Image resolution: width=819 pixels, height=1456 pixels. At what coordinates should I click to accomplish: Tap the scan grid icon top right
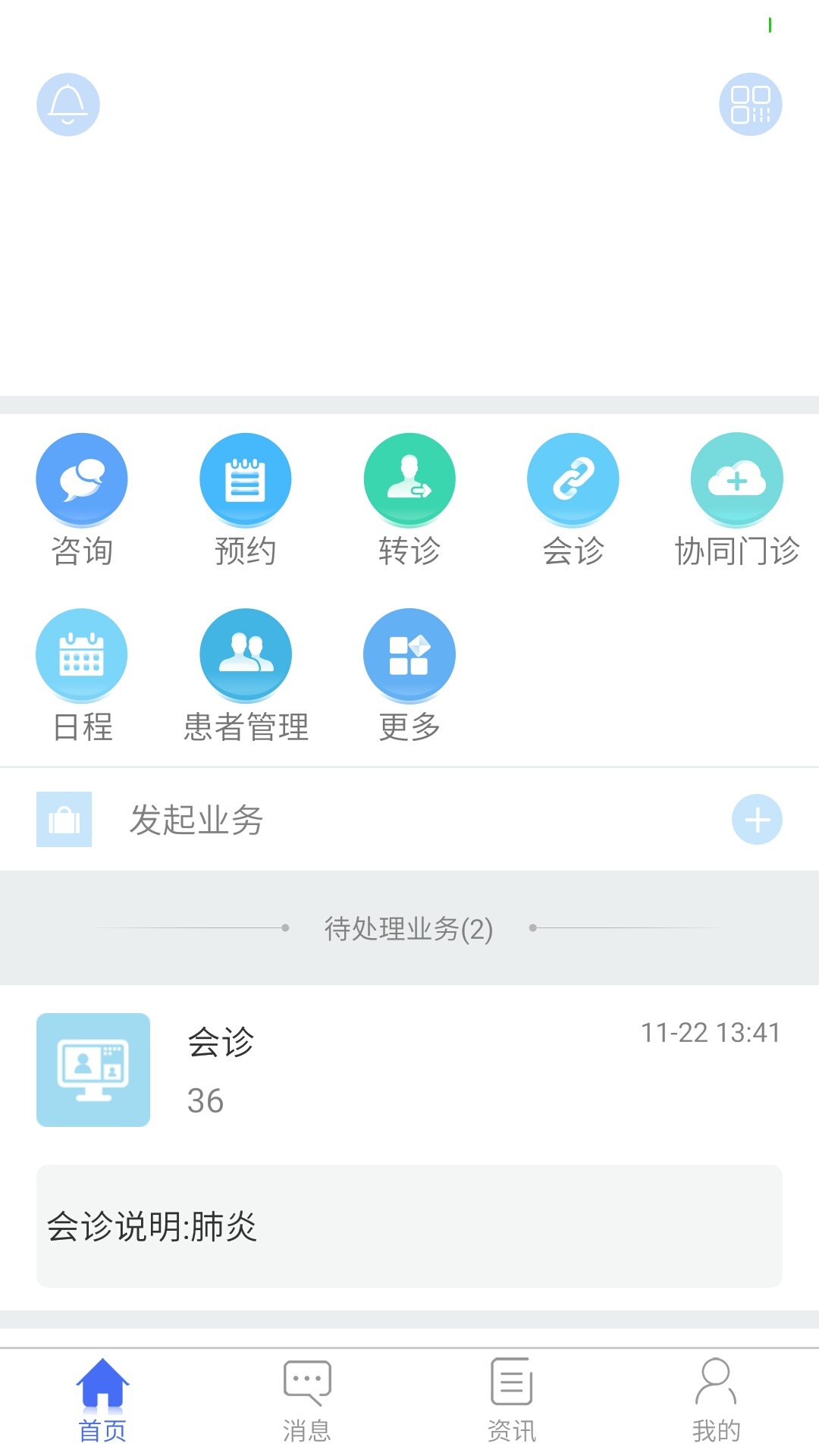click(x=750, y=105)
